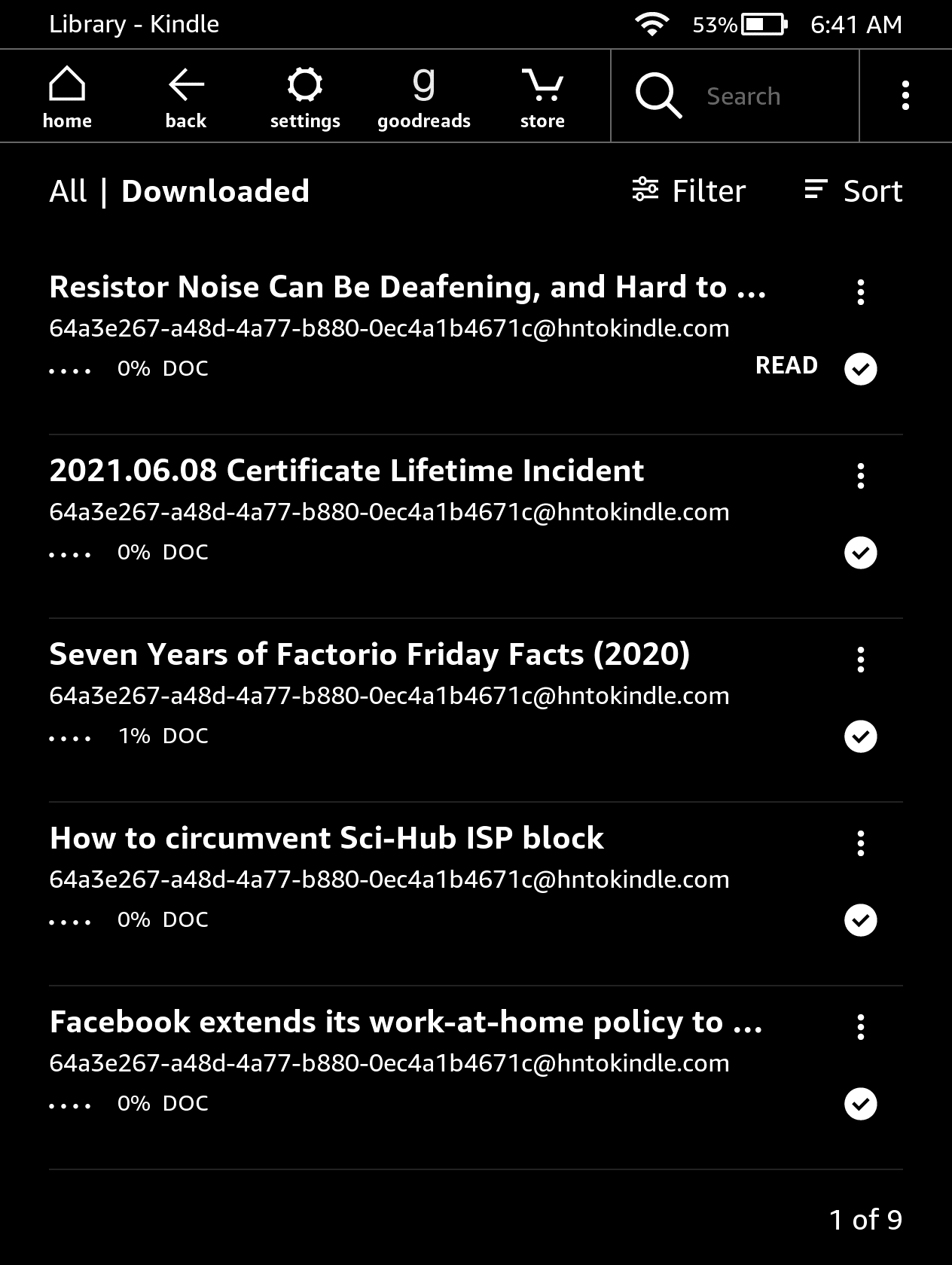The image size is (952, 1265).
Task: Toggle checkmark on Sci-Hub ISP block doc
Action: click(860, 919)
